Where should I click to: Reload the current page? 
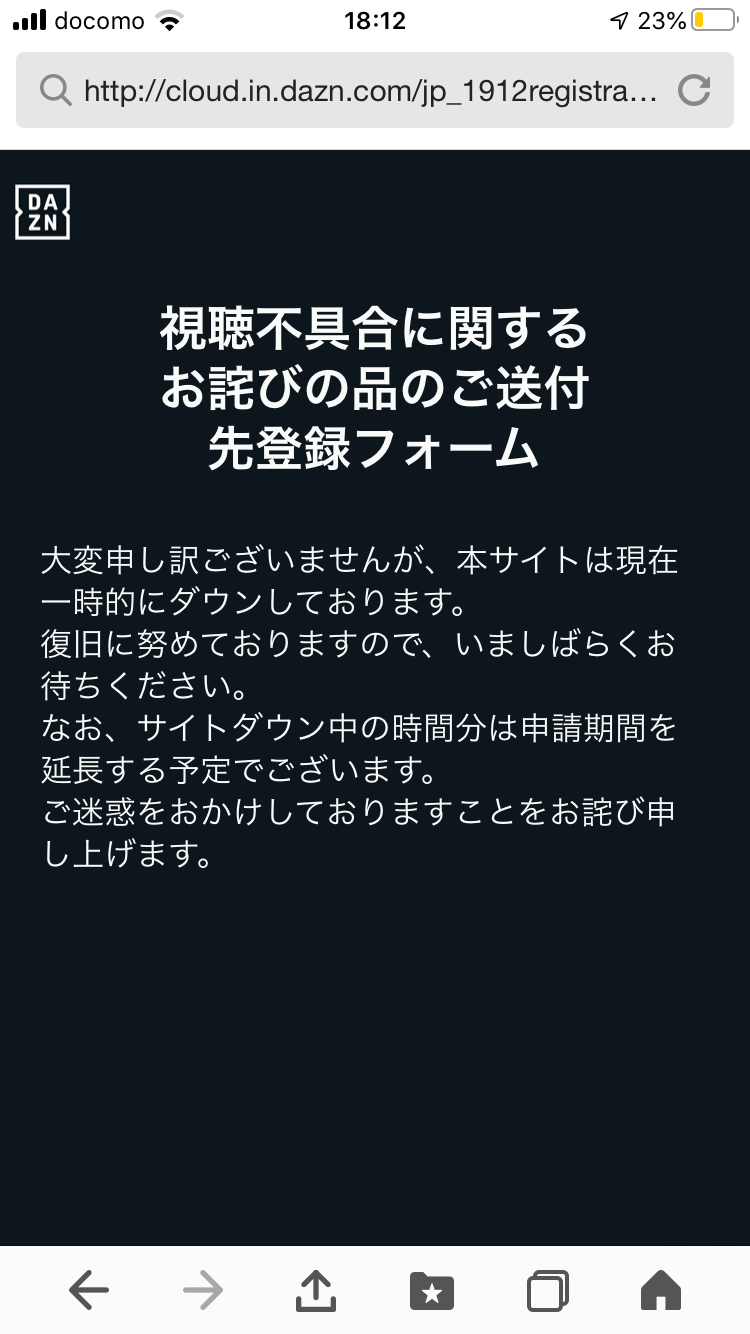point(693,91)
